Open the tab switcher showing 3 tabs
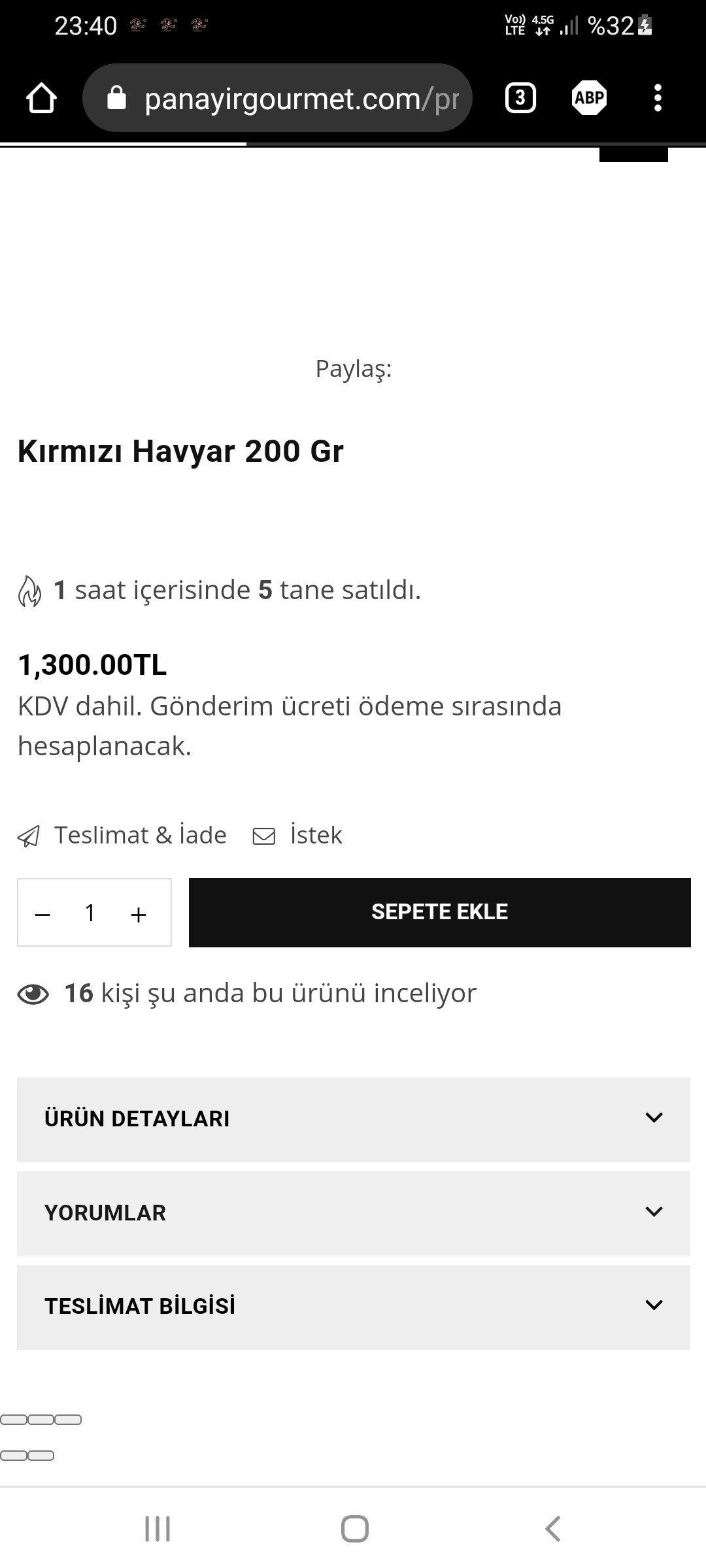Image resolution: width=706 pixels, height=1568 pixels. click(520, 99)
